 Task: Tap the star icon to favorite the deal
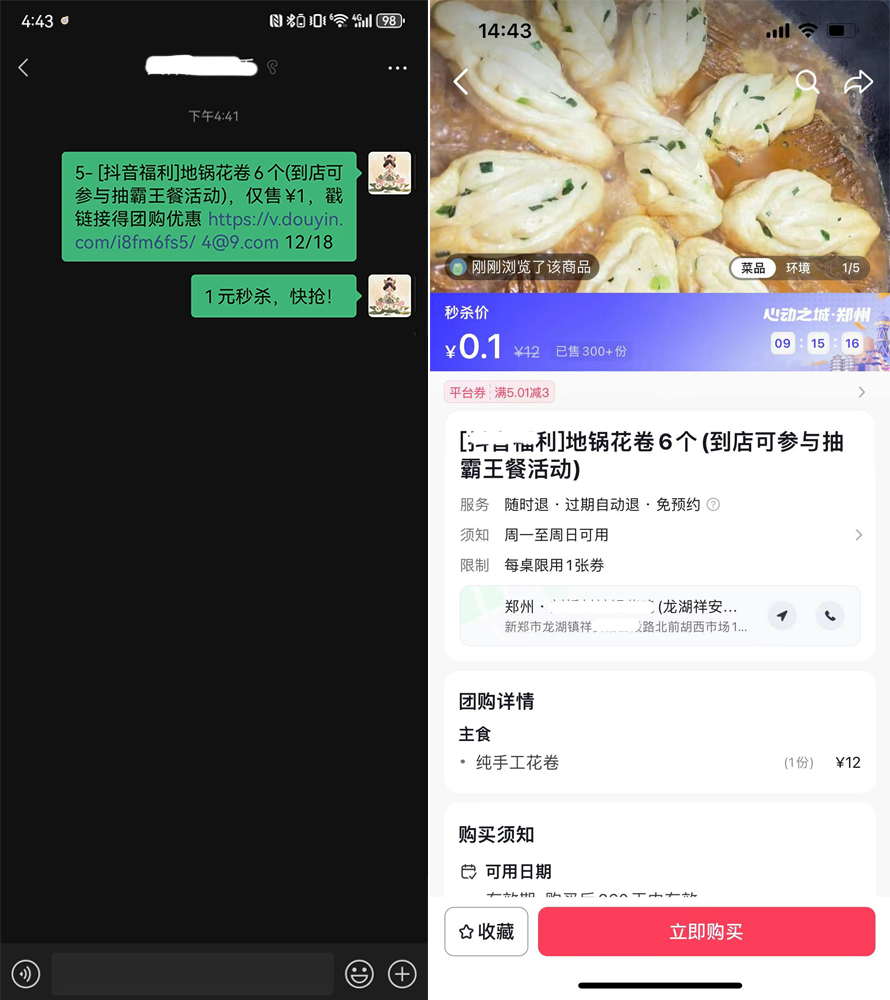tap(486, 931)
